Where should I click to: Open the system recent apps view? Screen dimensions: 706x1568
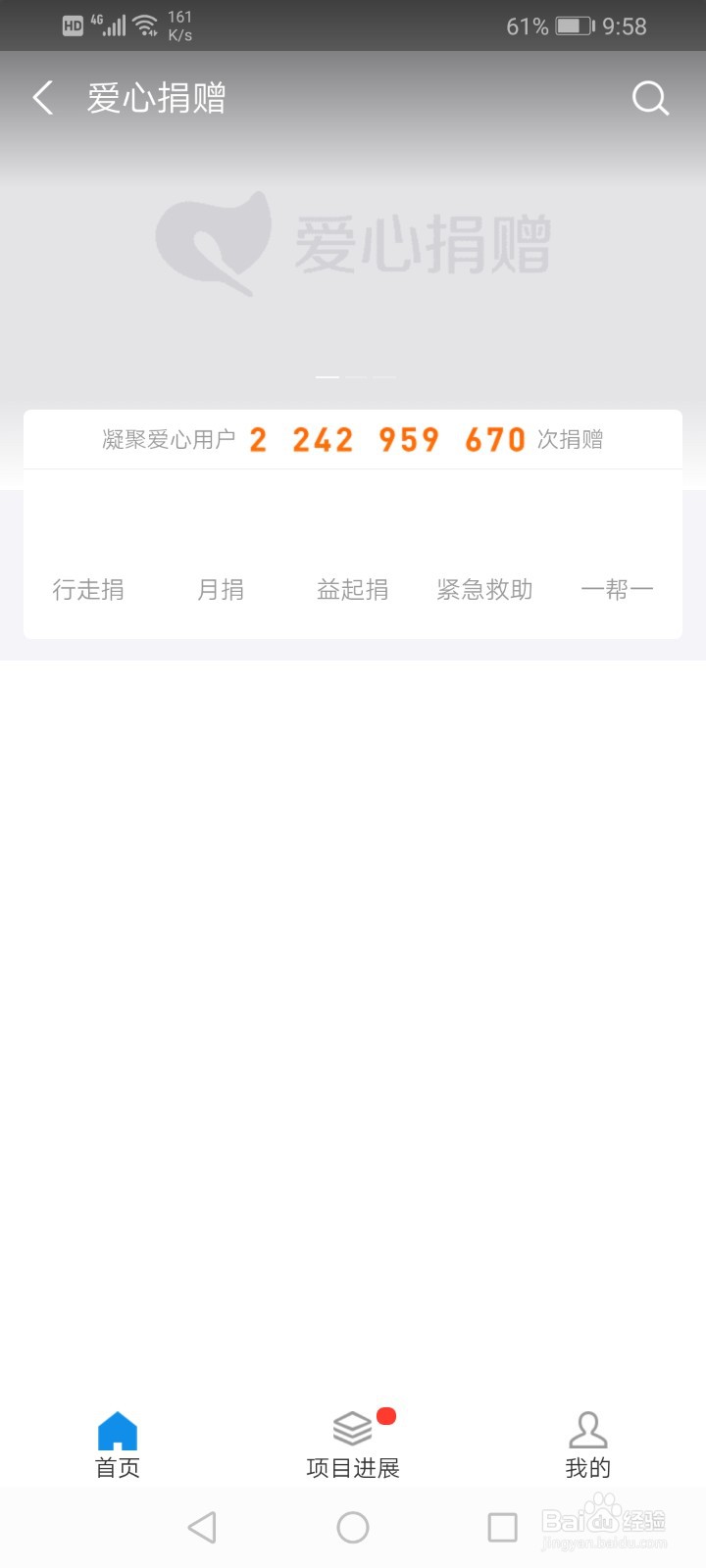click(x=502, y=1527)
